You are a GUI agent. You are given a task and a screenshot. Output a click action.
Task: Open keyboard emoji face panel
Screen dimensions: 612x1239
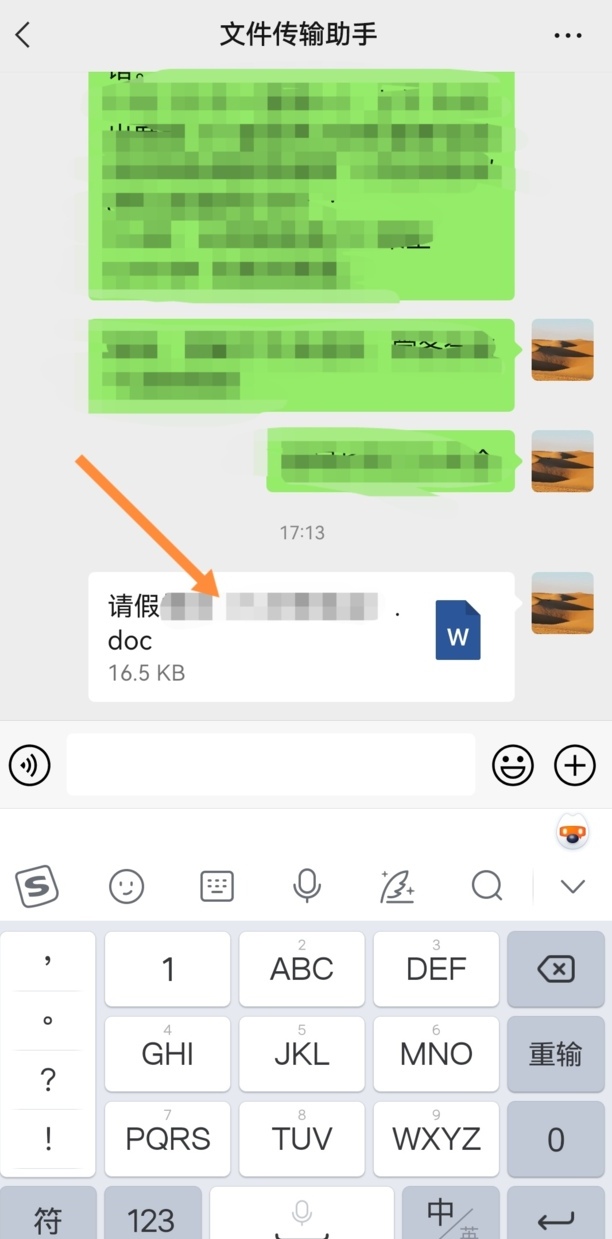pyautogui.click(x=127, y=885)
